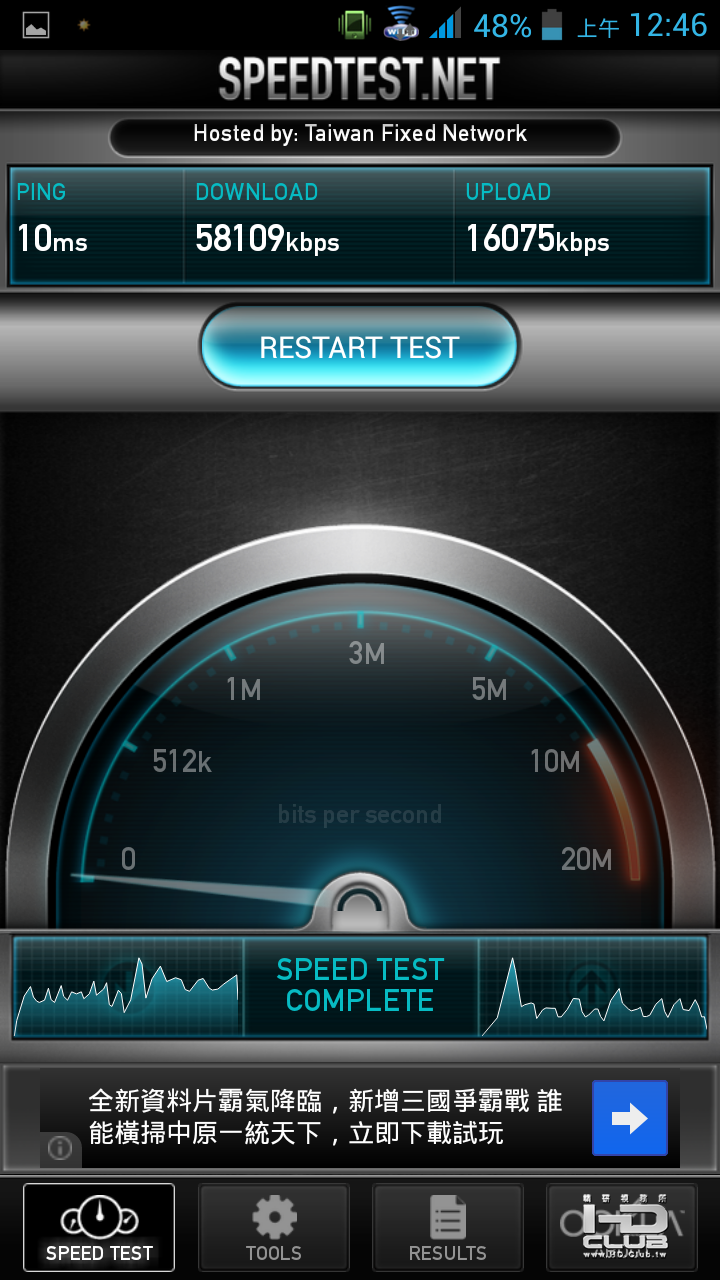
Task: Restart the speed test
Action: click(x=359, y=347)
